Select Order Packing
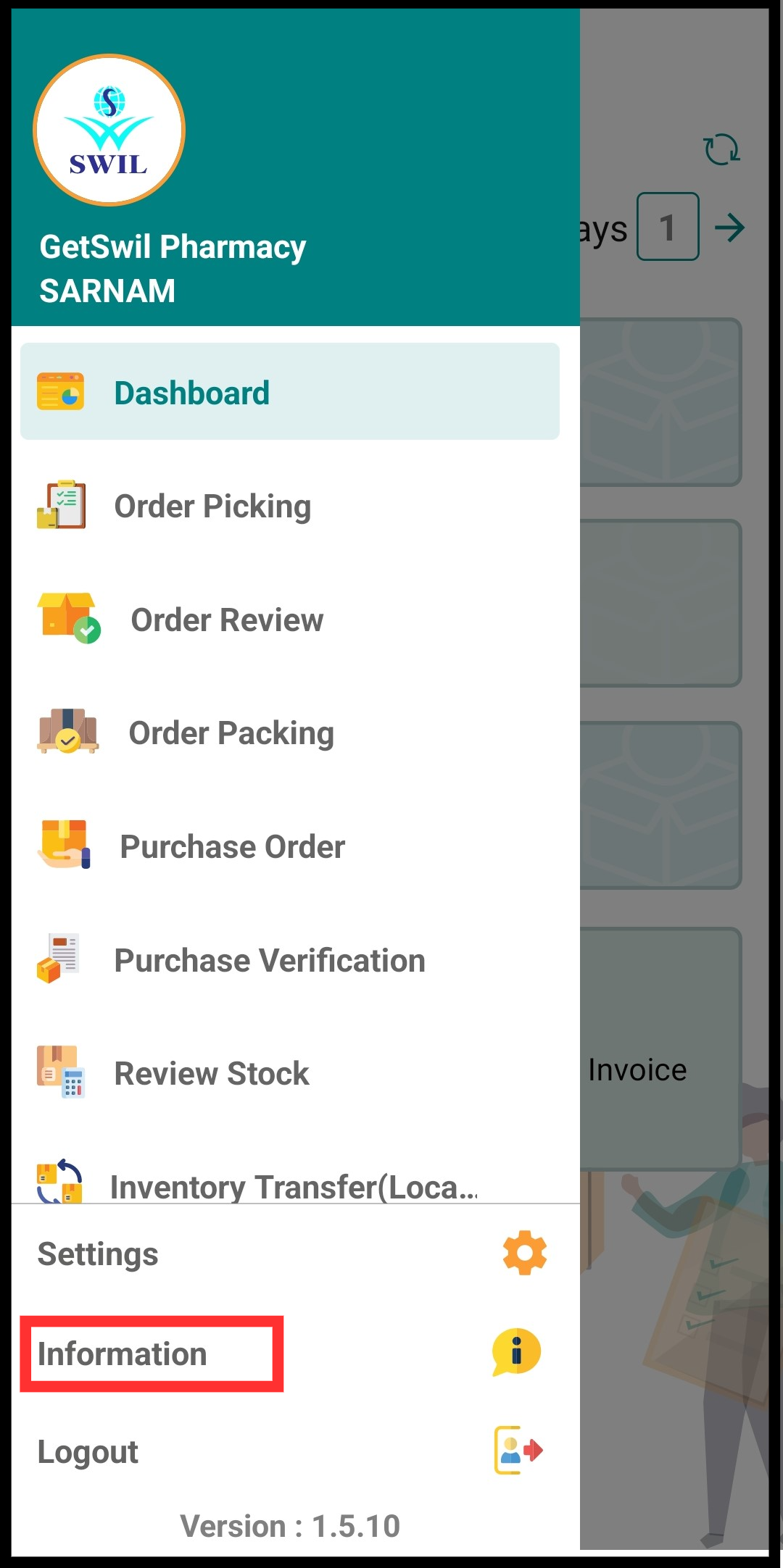 coord(290,733)
